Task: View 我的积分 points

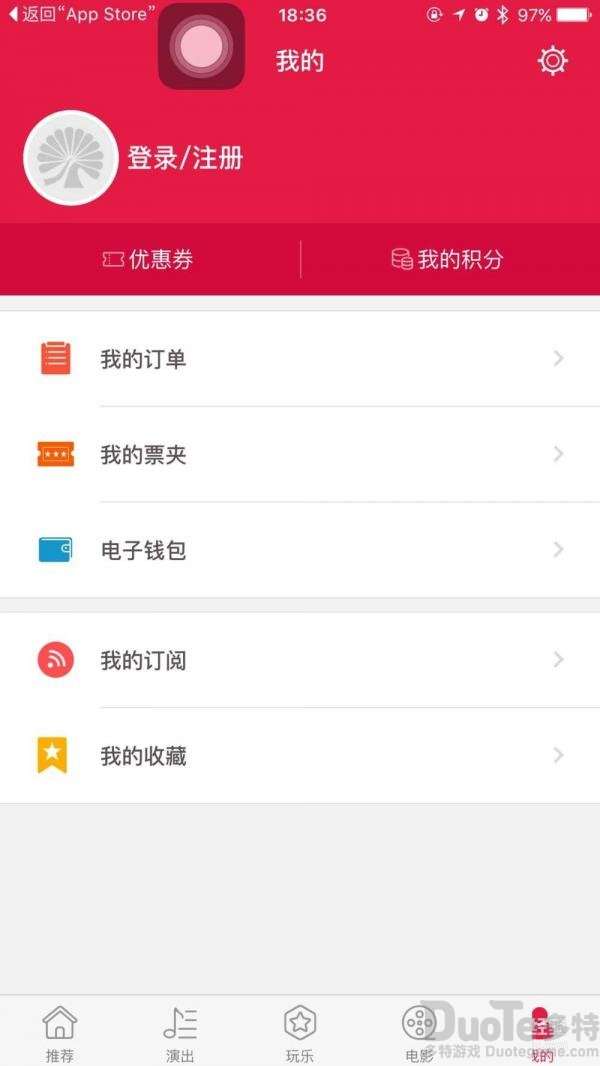Action: 448,259
